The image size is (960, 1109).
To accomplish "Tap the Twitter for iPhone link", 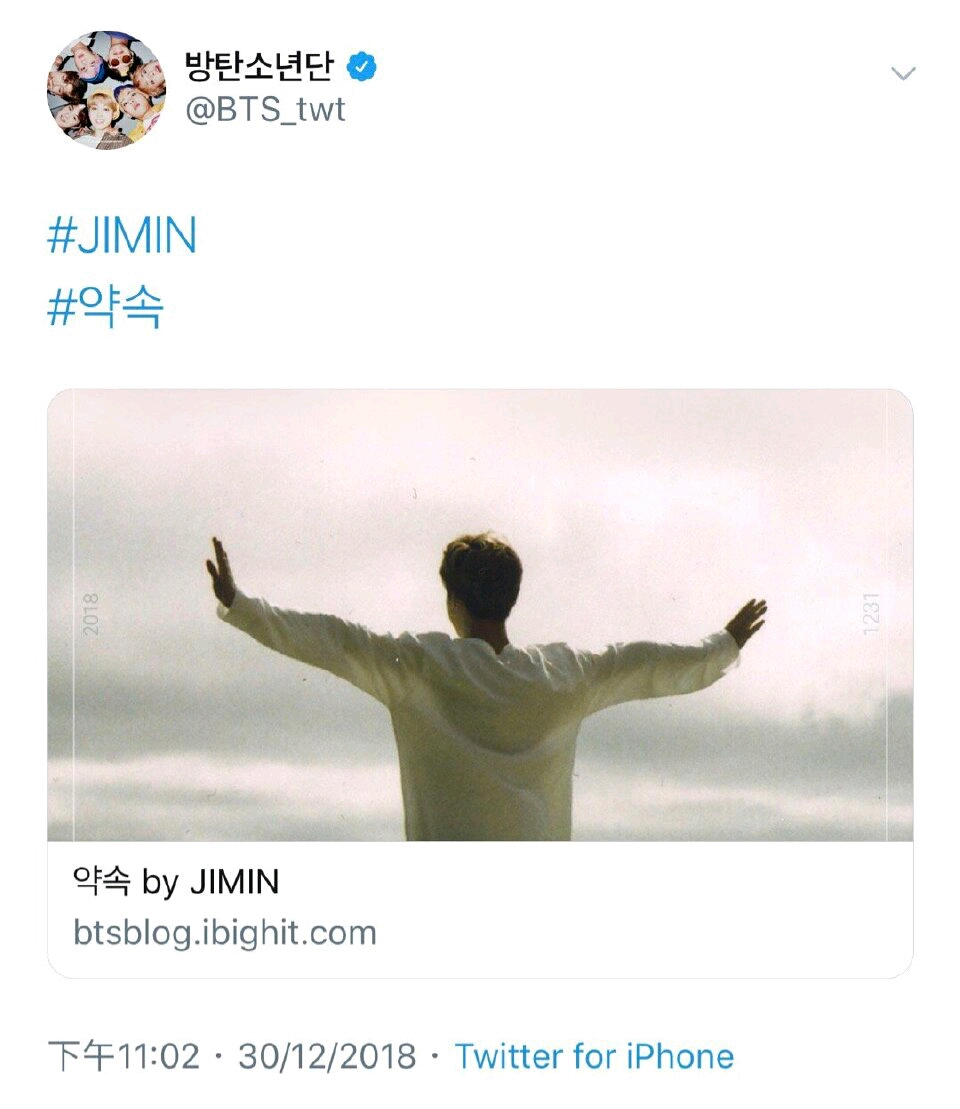I will (594, 1056).
